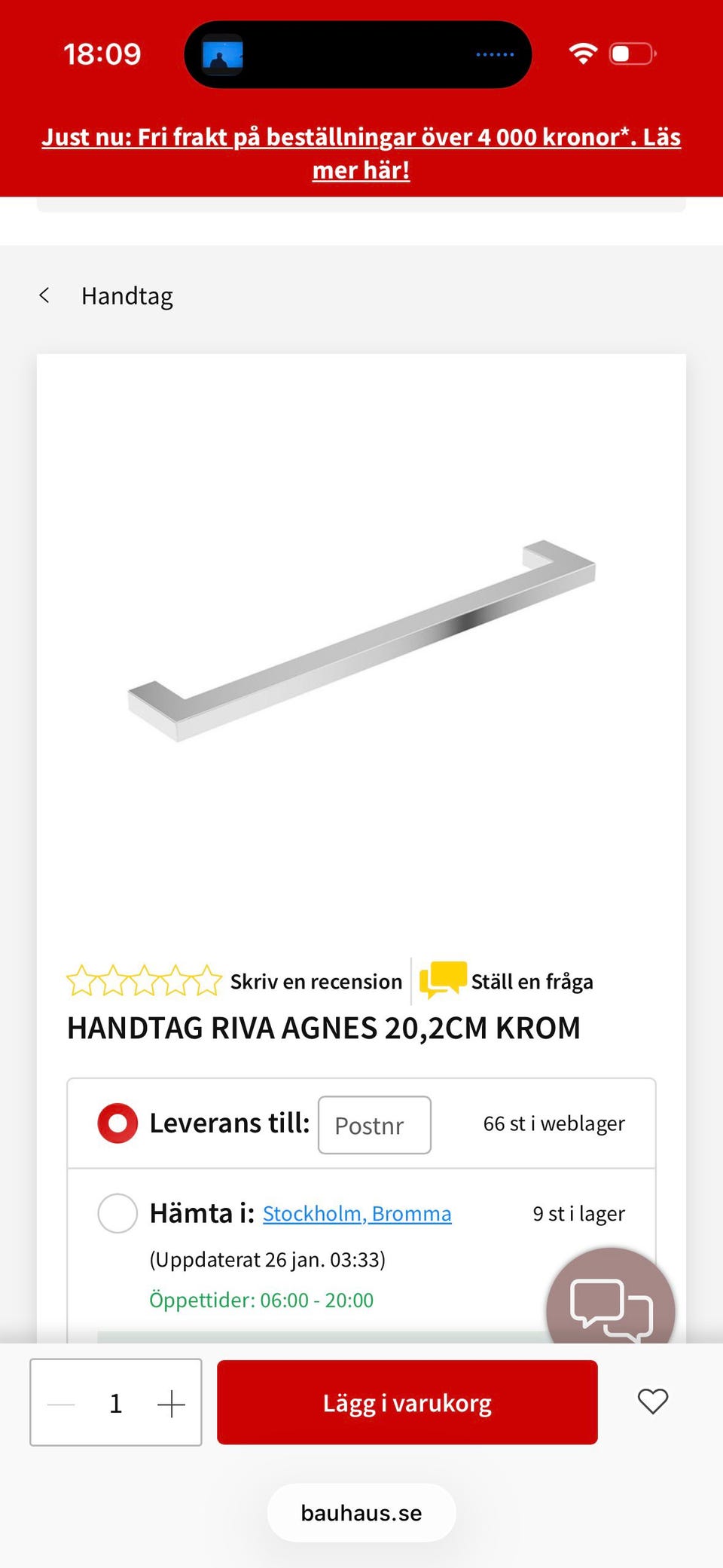Tap Lägg i varukorg to add to cart
723x1568 pixels.
click(406, 1401)
